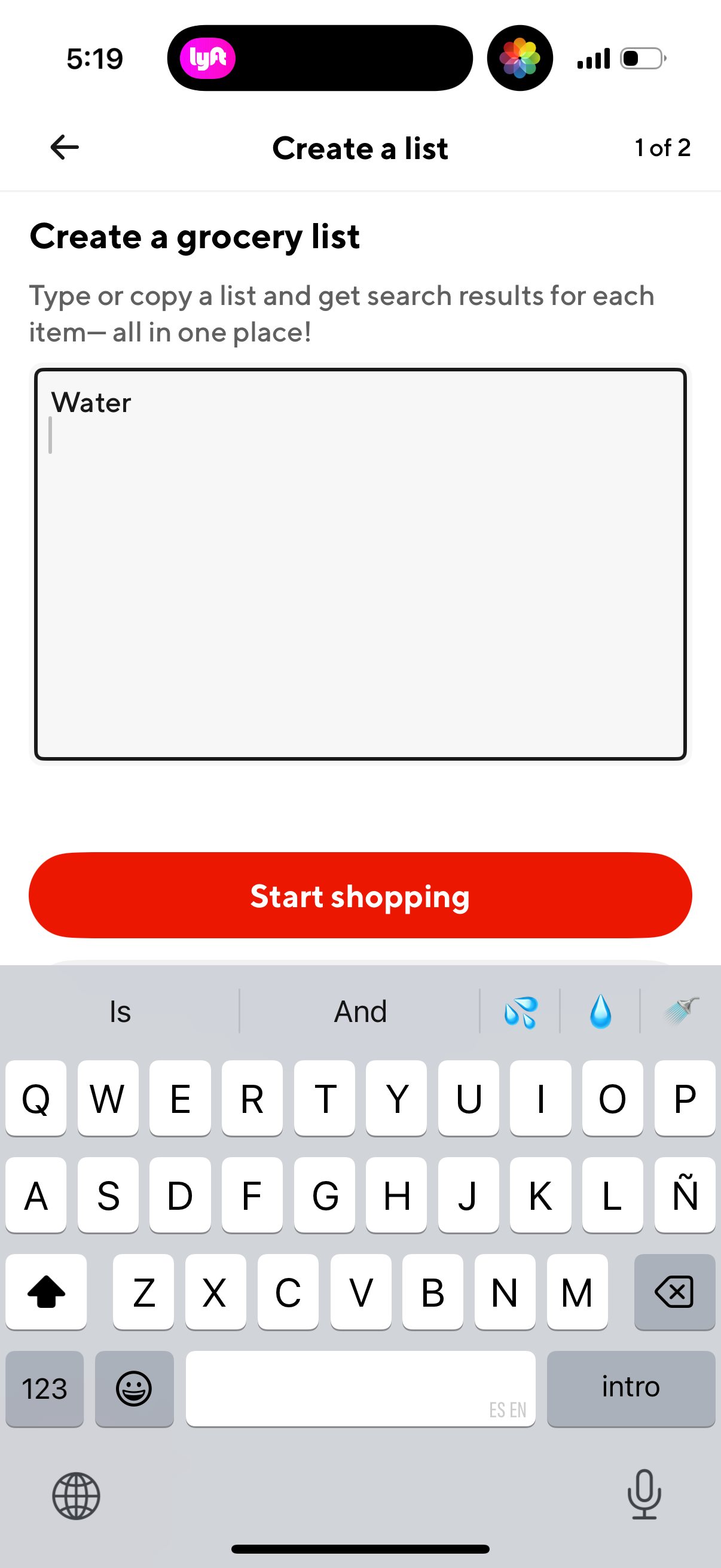The image size is (721, 1568).
Task: Switch to the 123 numeric keyboard
Action: tap(44, 1389)
